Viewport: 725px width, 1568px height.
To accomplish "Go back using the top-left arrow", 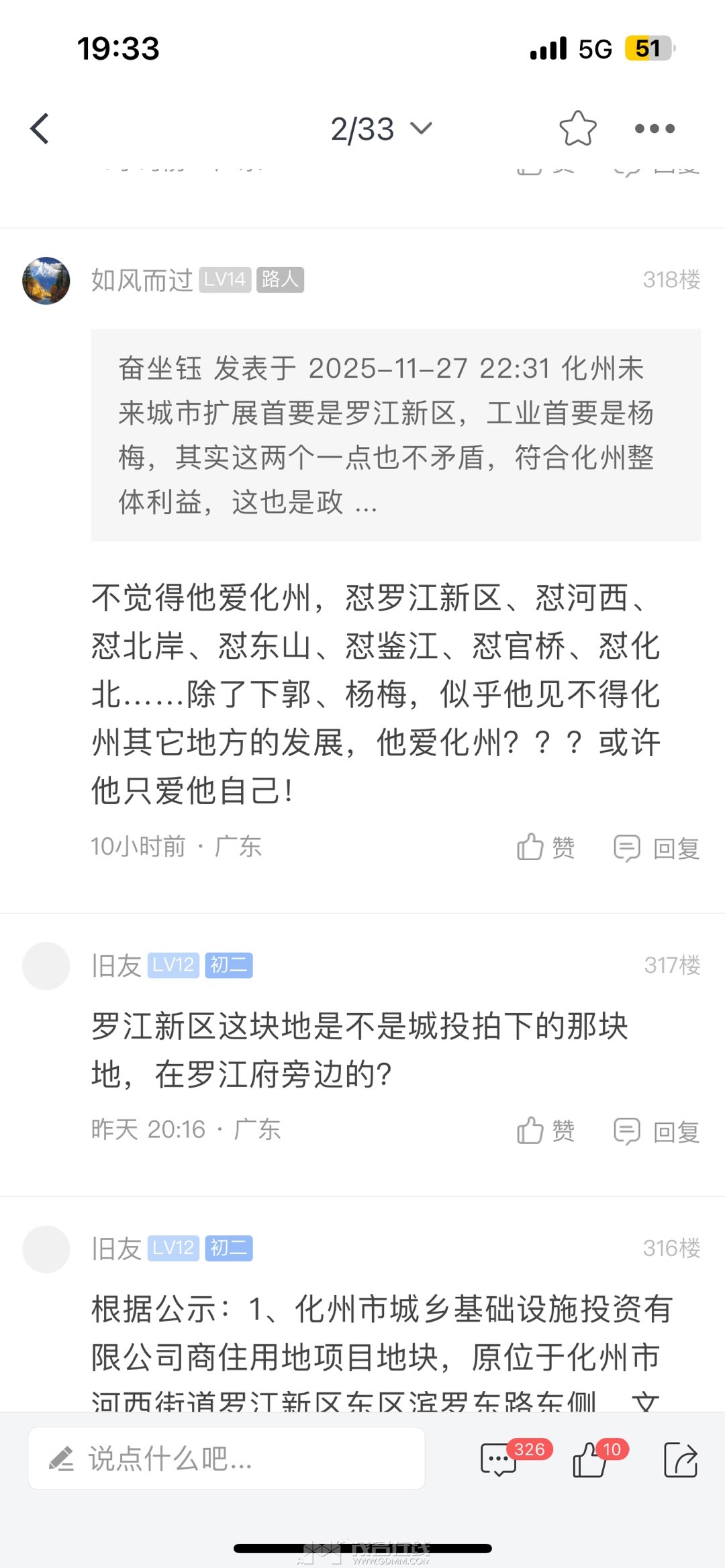I will (40, 128).
